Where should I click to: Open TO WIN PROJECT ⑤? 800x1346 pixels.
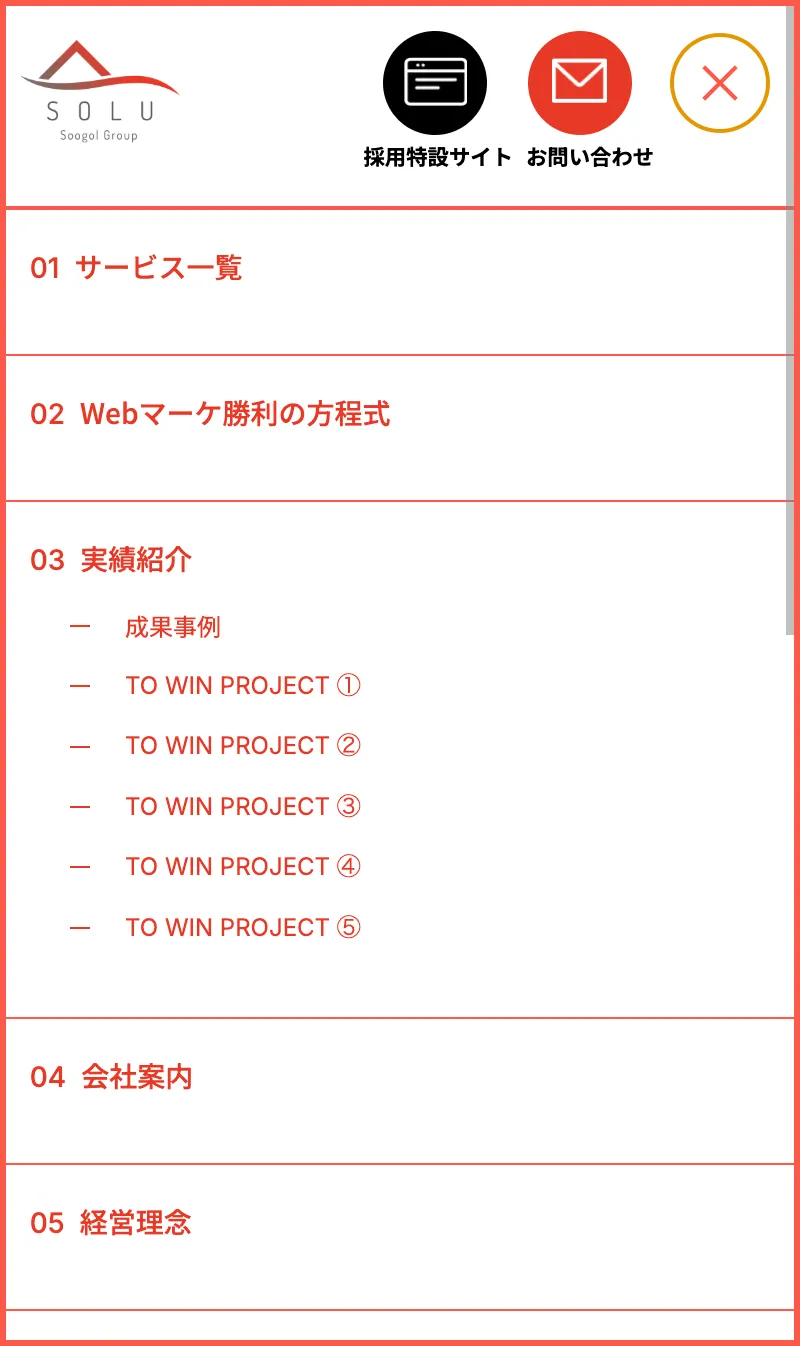click(x=242, y=928)
